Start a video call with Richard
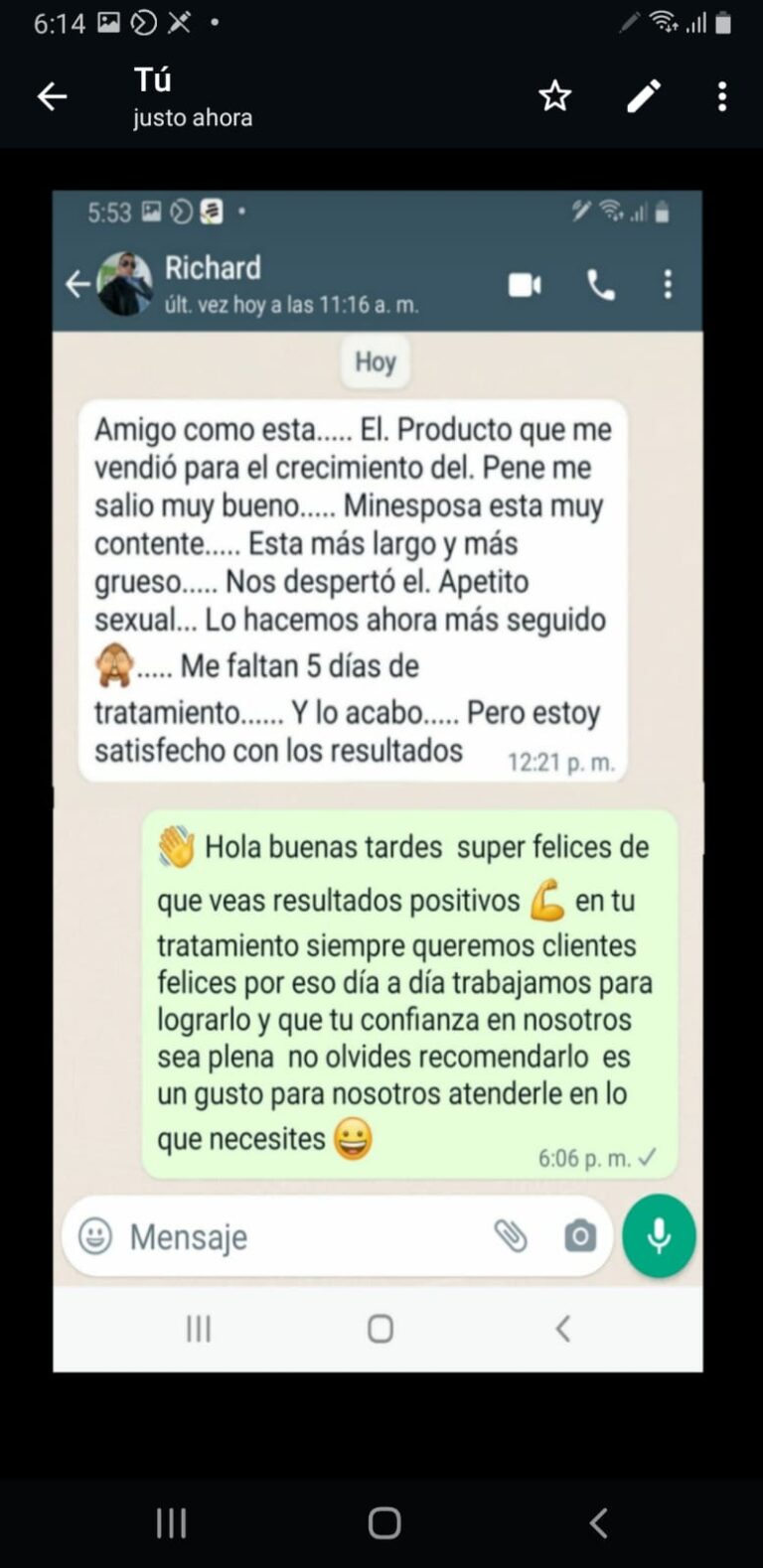Screen dimensions: 763x1568 (x=526, y=283)
